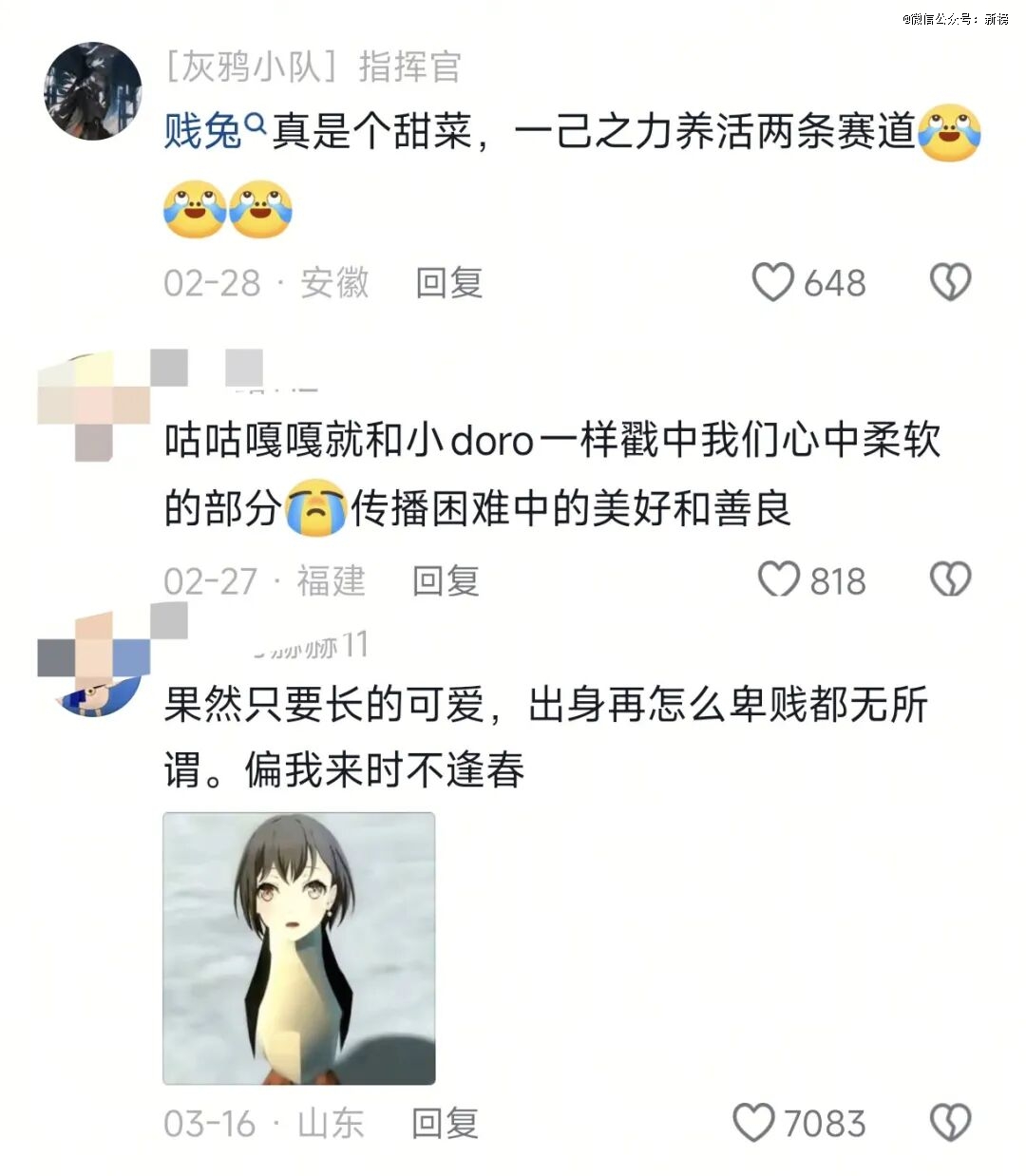The height and width of the screenshot is (1176, 1026).
Task: Dislike the 02-28 安徽 comment
Action: tap(949, 282)
